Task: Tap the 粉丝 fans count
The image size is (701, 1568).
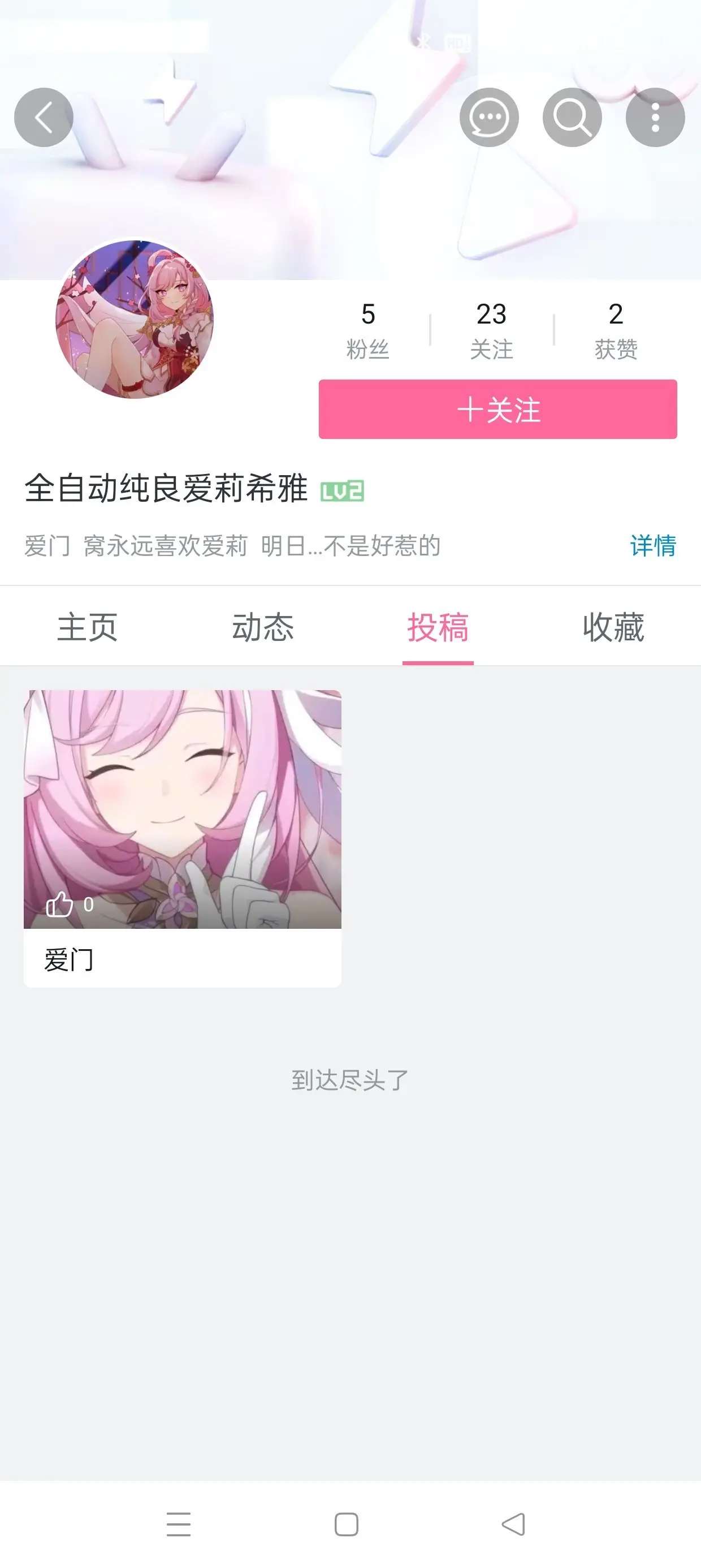Action: tap(367, 331)
